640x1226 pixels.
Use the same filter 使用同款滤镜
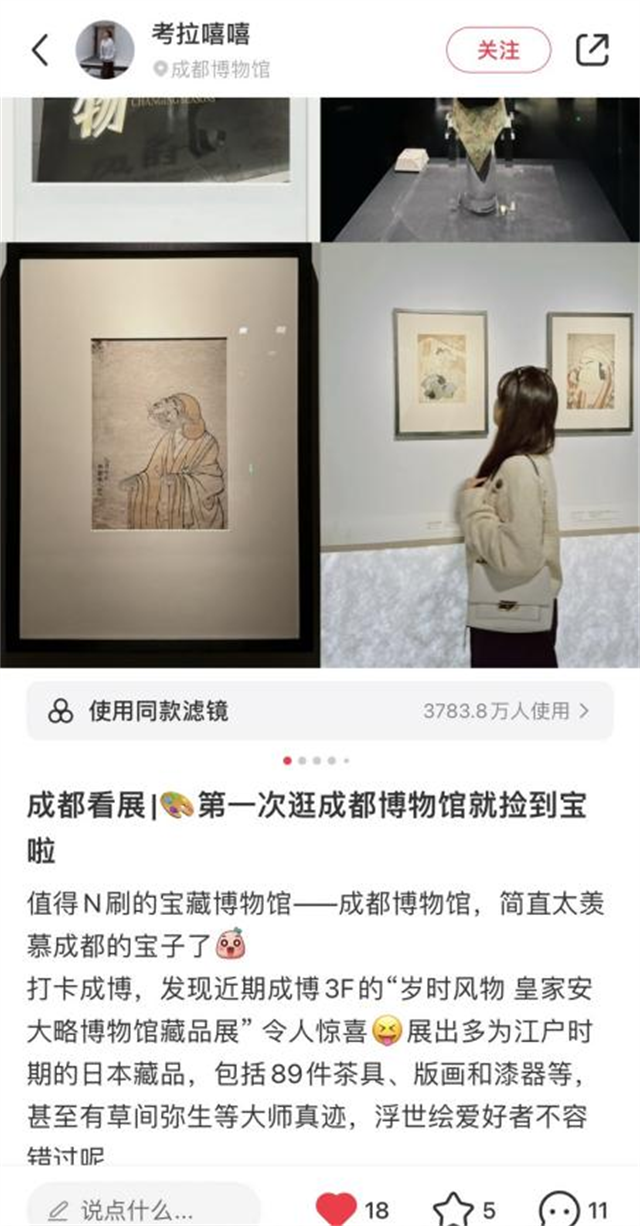pyautogui.click(x=320, y=711)
